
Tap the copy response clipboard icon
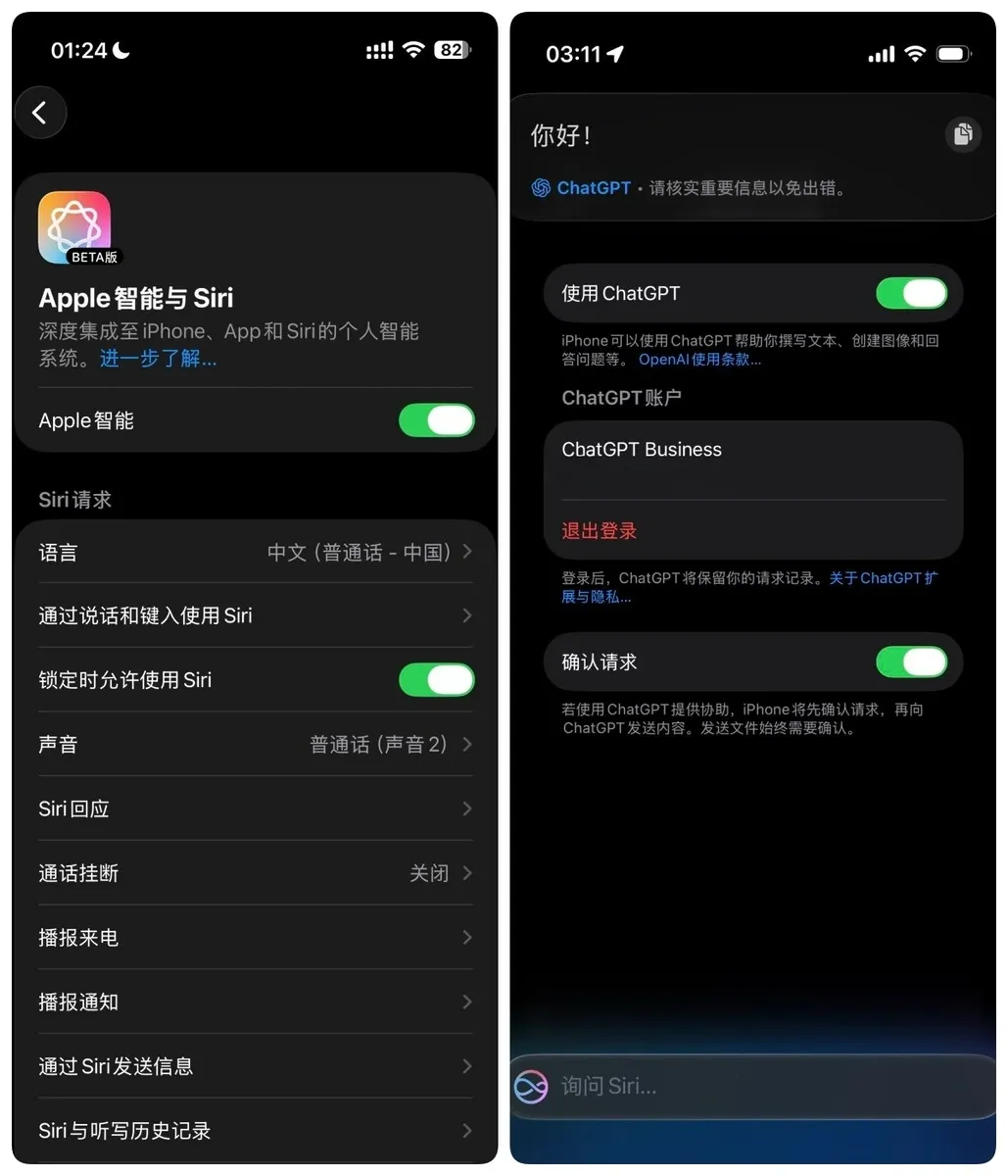[963, 134]
